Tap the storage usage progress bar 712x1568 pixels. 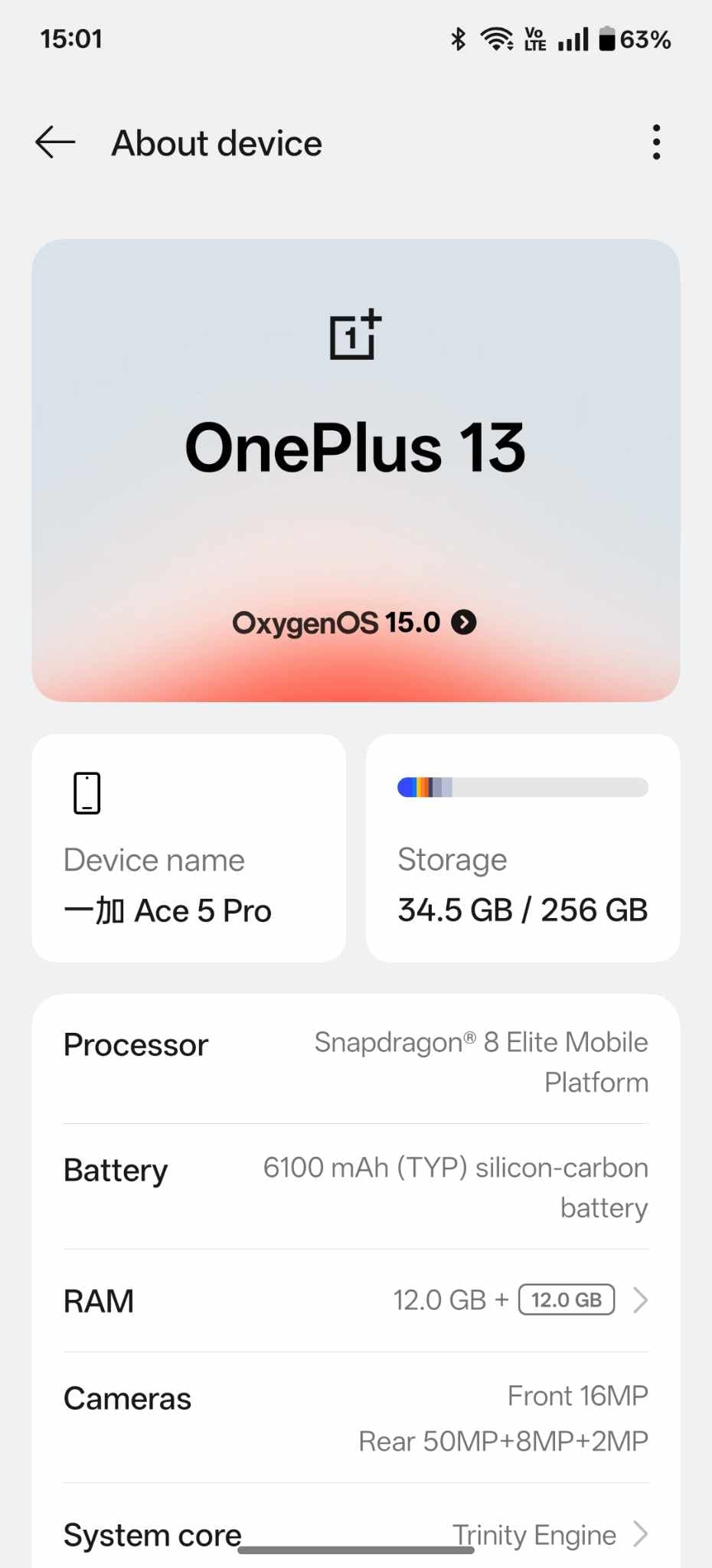[x=522, y=787]
